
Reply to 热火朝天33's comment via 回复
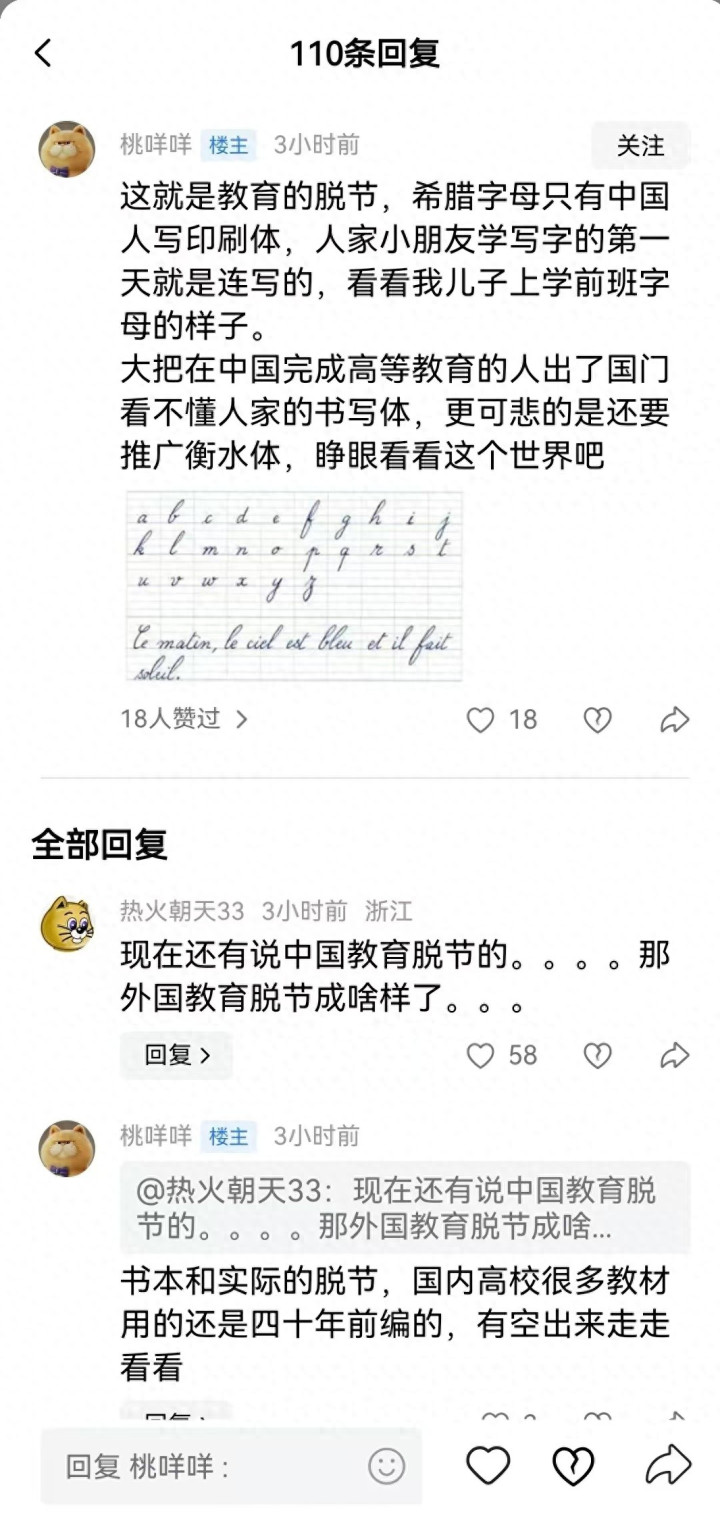pyautogui.click(x=177, y=1055)
